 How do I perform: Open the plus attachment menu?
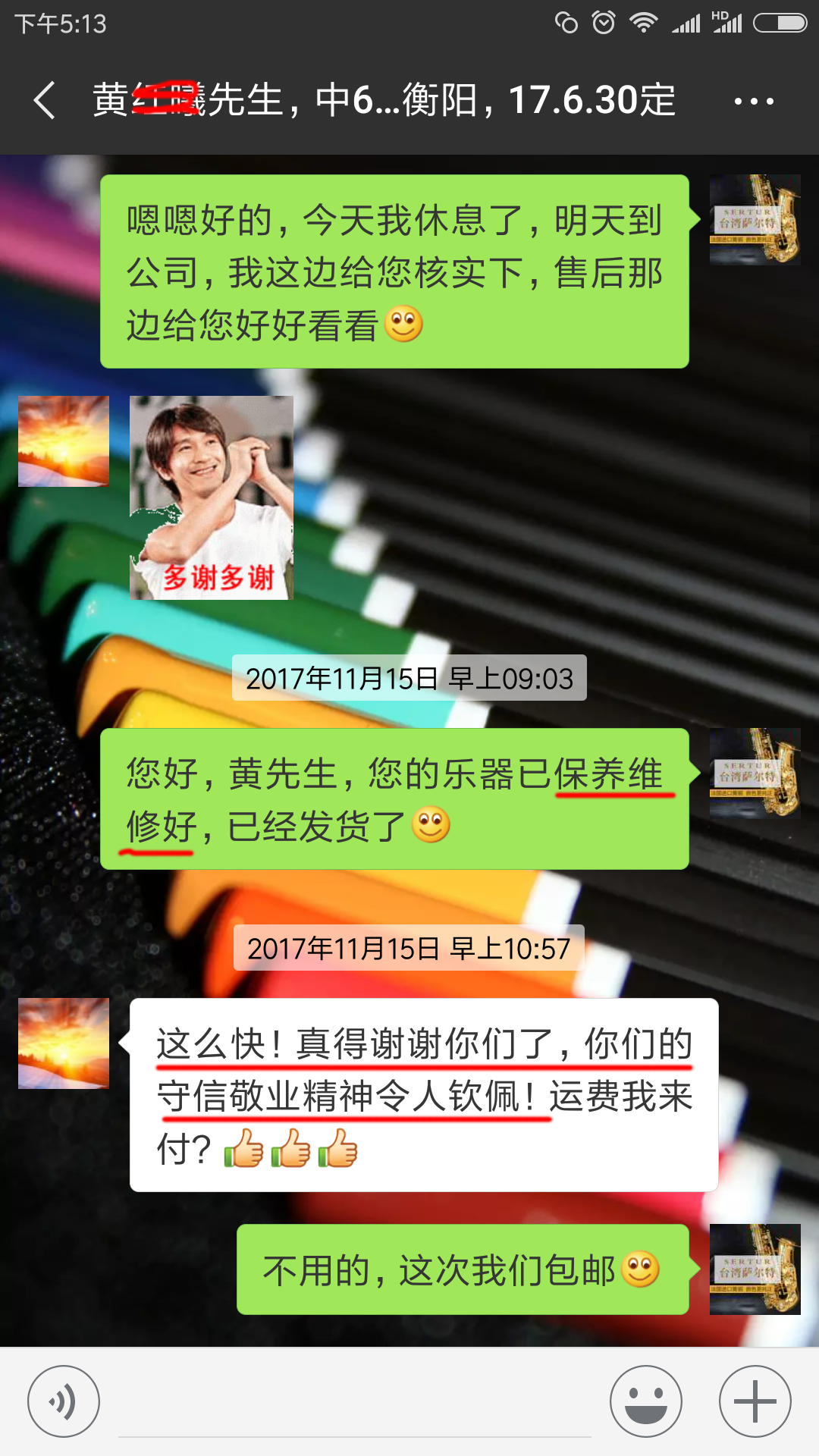point(755,1401)
